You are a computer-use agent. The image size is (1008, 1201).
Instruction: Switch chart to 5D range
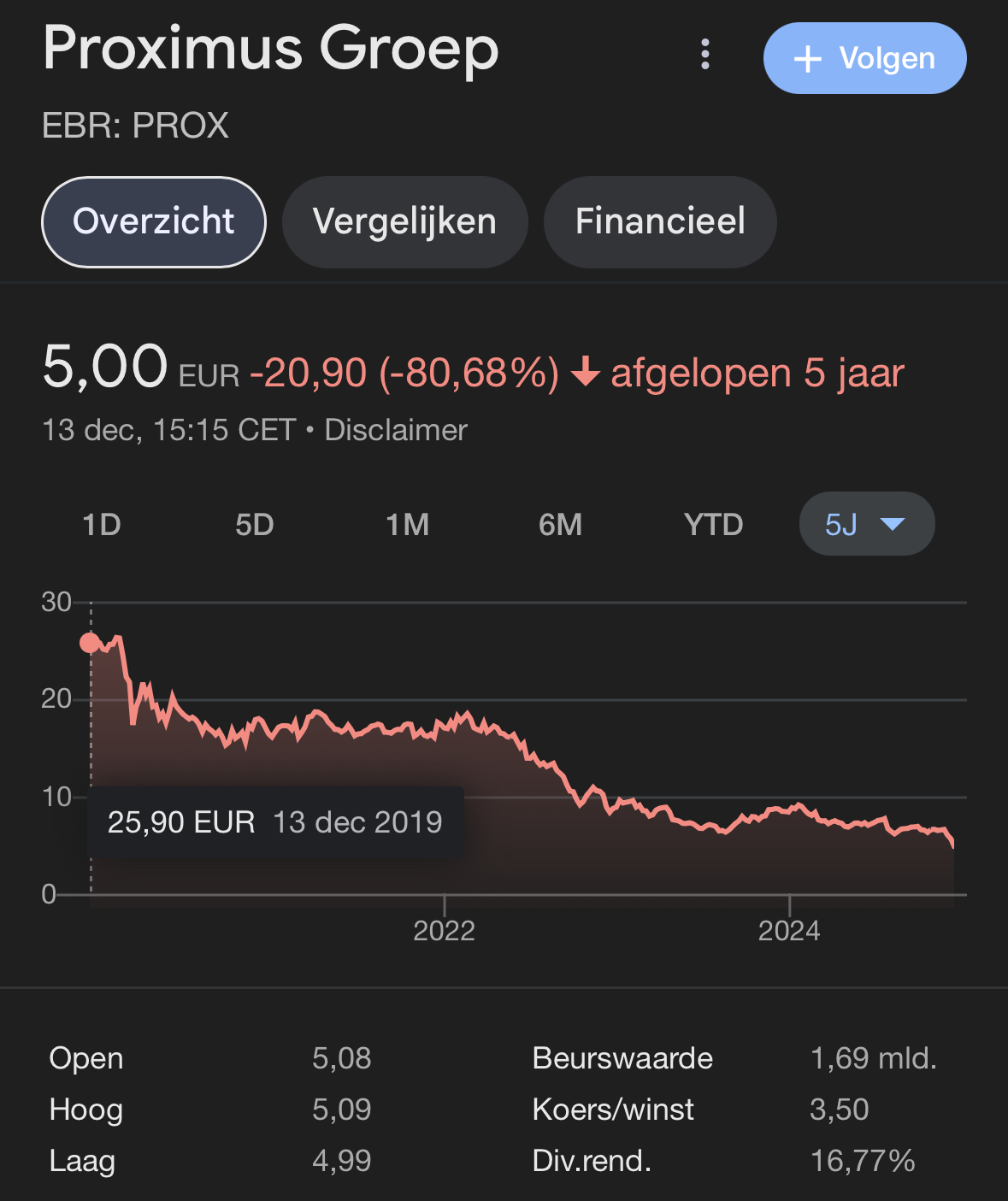[255, 524]
